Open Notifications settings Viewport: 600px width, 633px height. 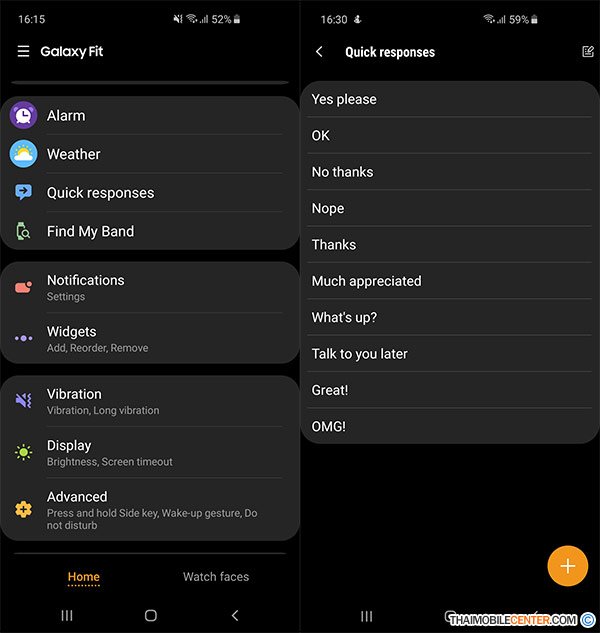tap(150, 287)
